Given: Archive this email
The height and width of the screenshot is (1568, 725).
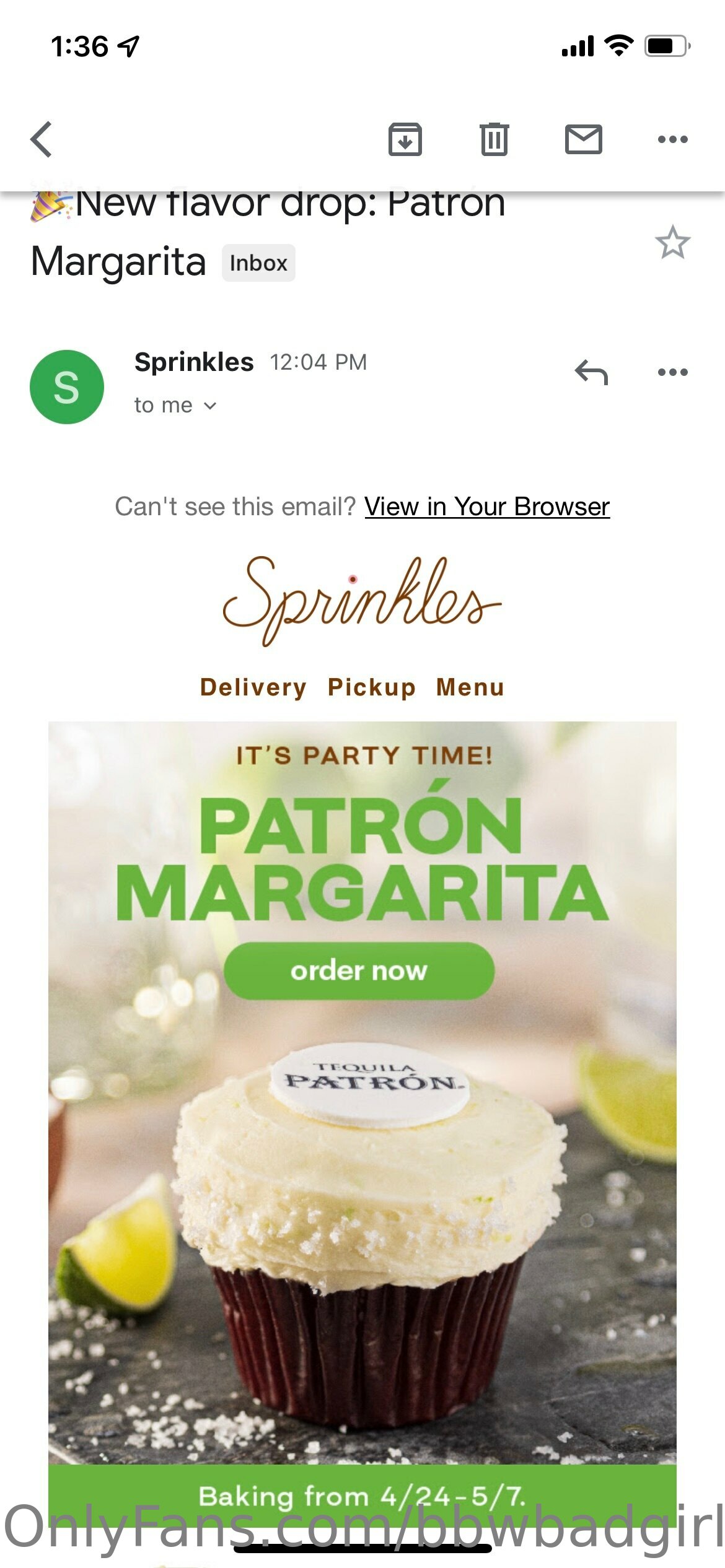Looking at the screenshot, I should tap(405, 139).
